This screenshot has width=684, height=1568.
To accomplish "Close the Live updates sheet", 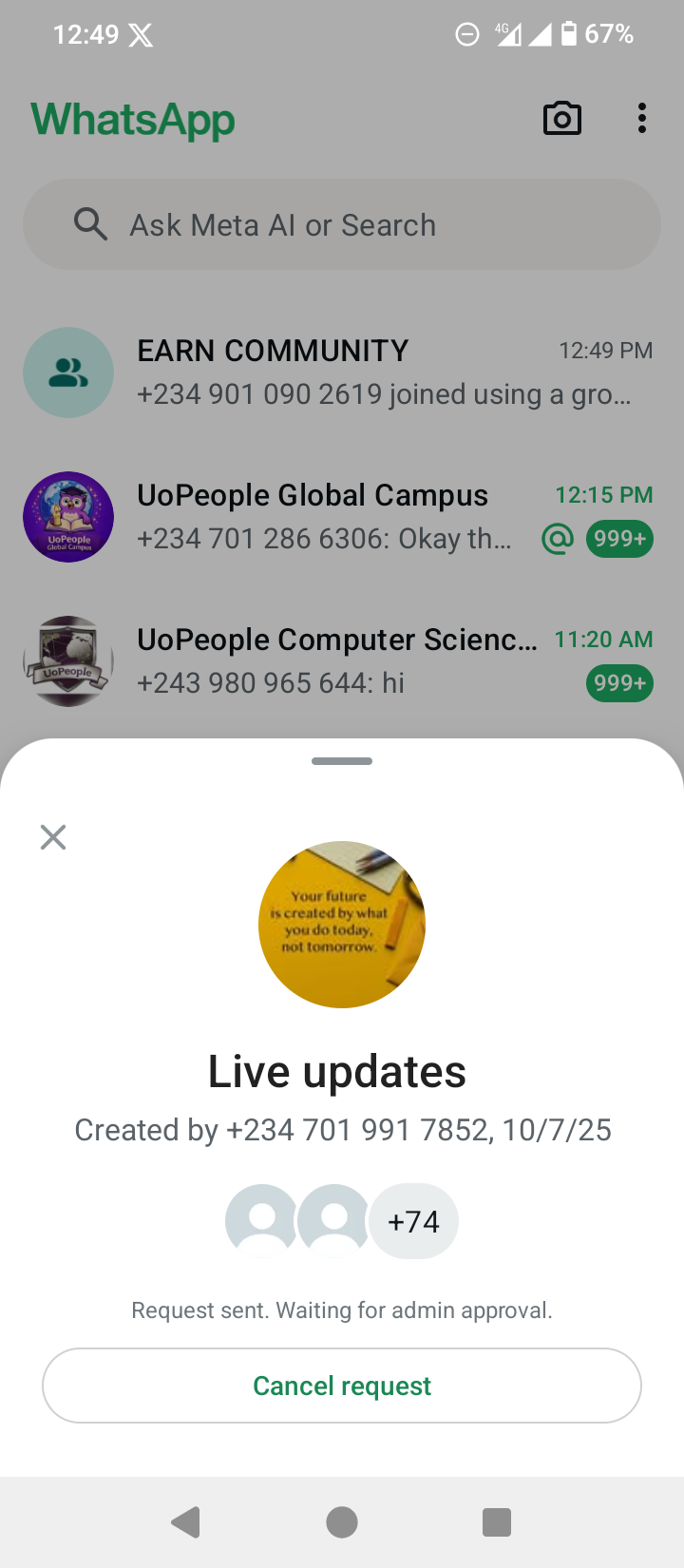I will [x=53, y=837].
